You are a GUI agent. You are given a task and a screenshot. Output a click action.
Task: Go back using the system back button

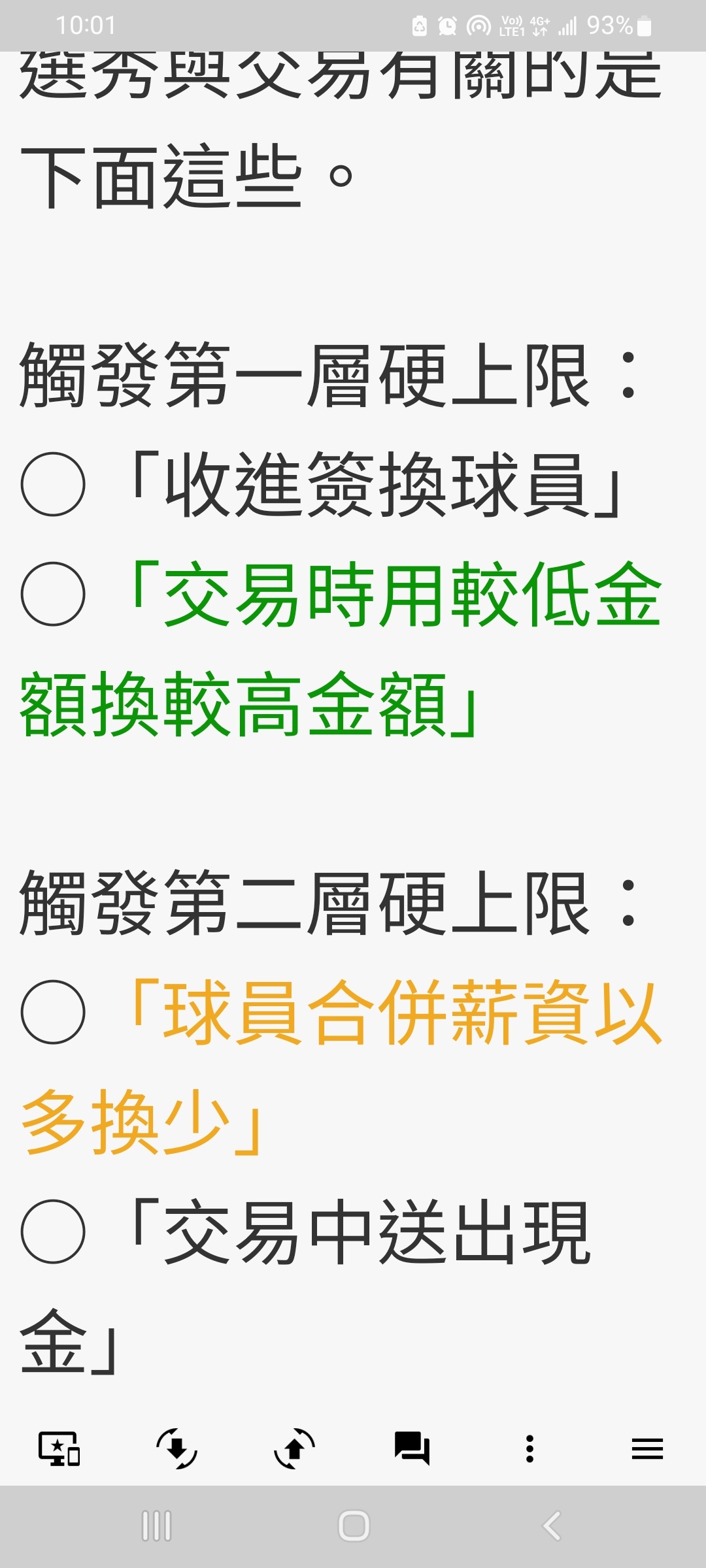(x=552, y=1526)
